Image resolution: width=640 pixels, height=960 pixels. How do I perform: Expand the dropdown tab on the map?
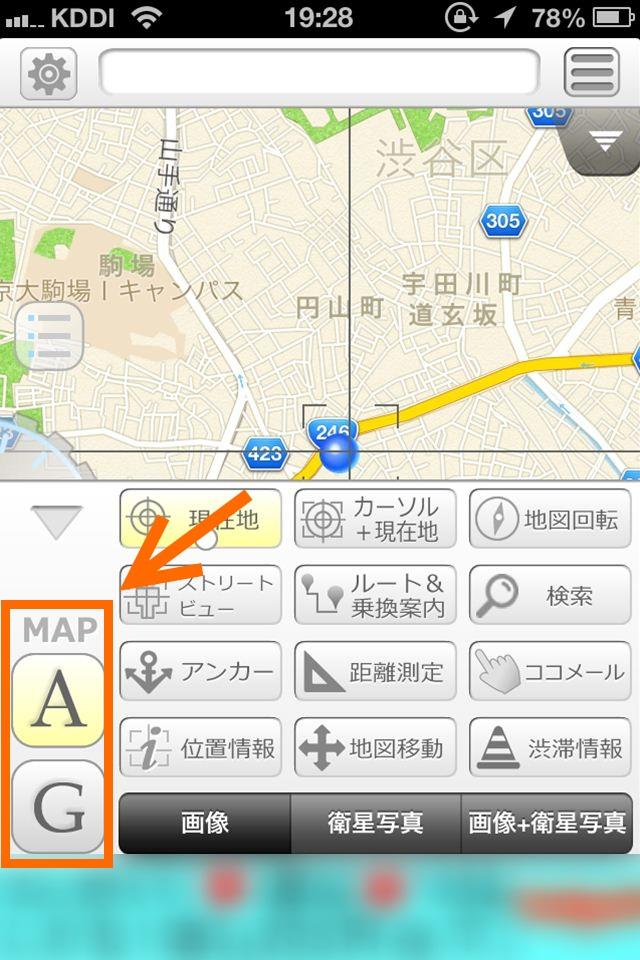pos(604,143)
